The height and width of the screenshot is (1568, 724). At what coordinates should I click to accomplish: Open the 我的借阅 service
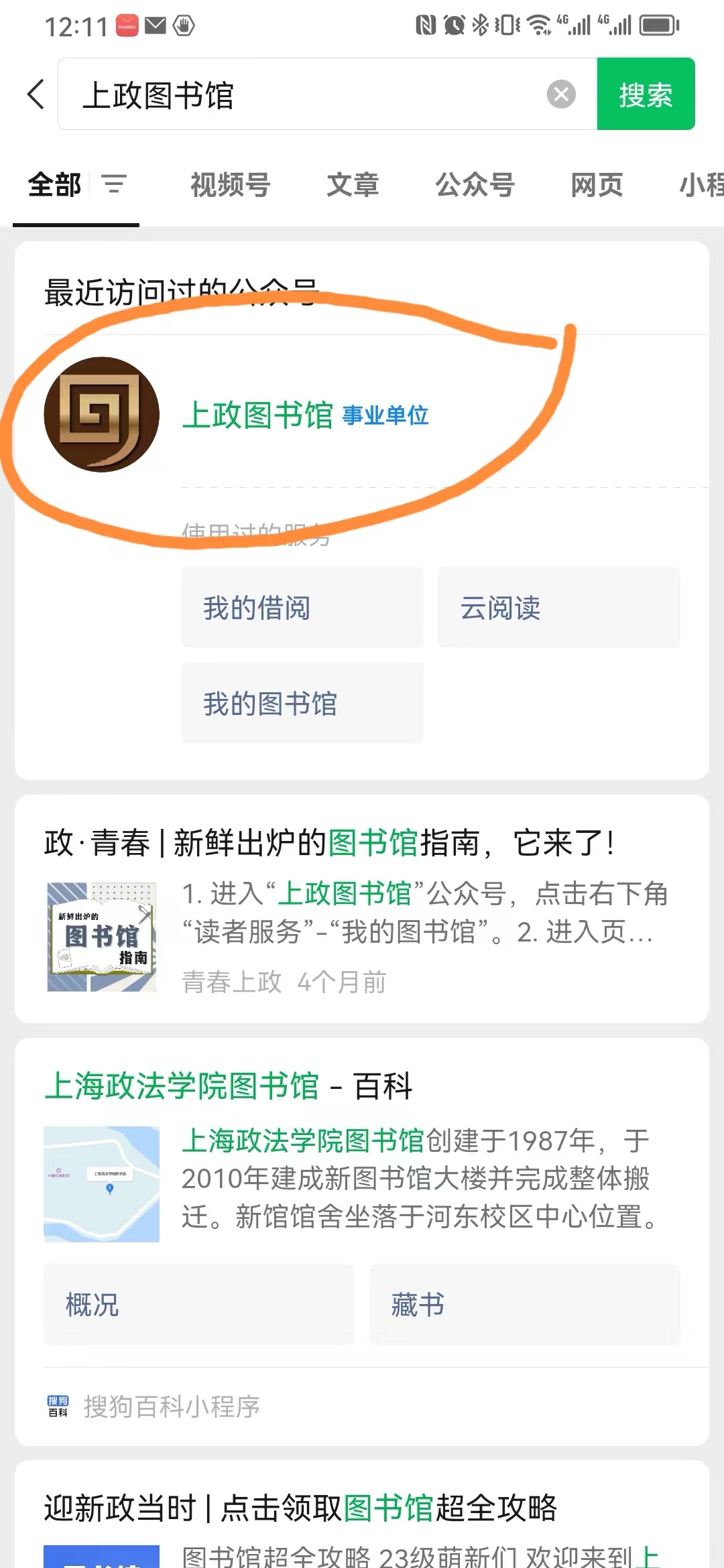coord(302,608)
